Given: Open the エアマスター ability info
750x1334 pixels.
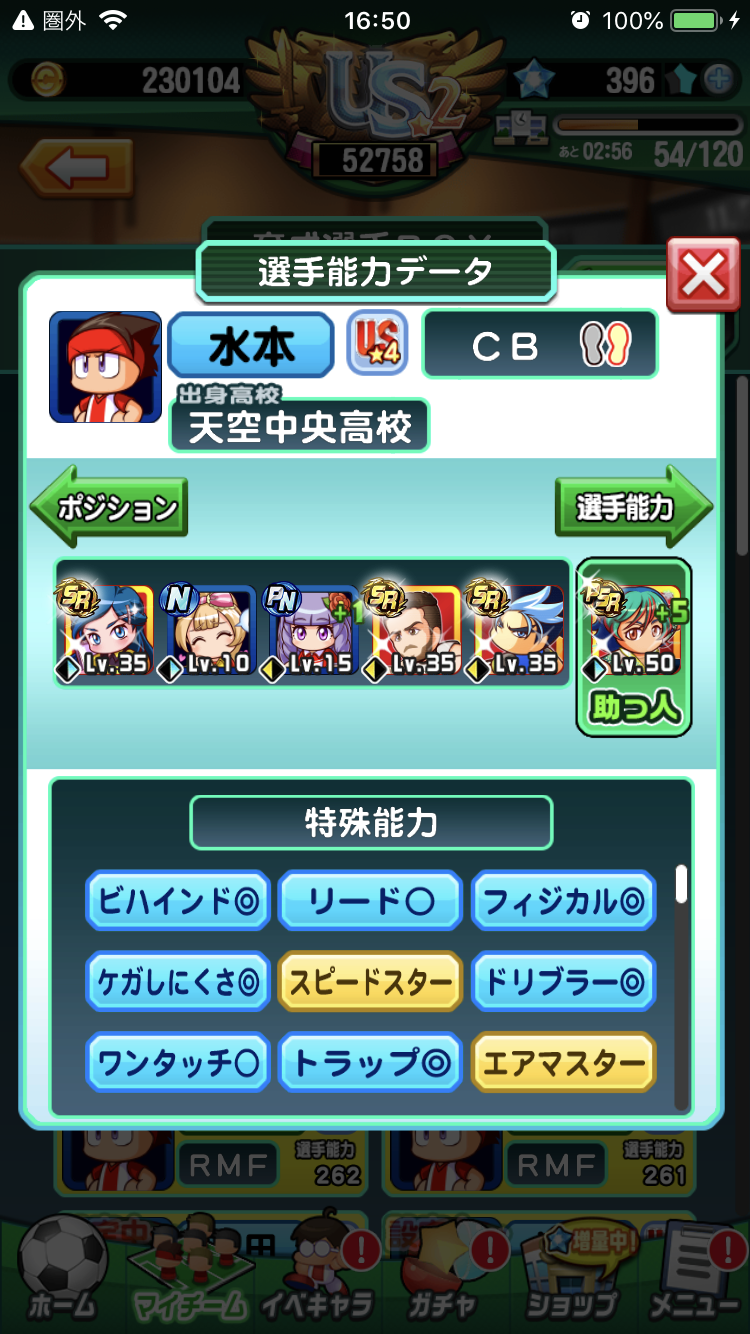Looking at the screenshot, I should [x=563, y=1062].
